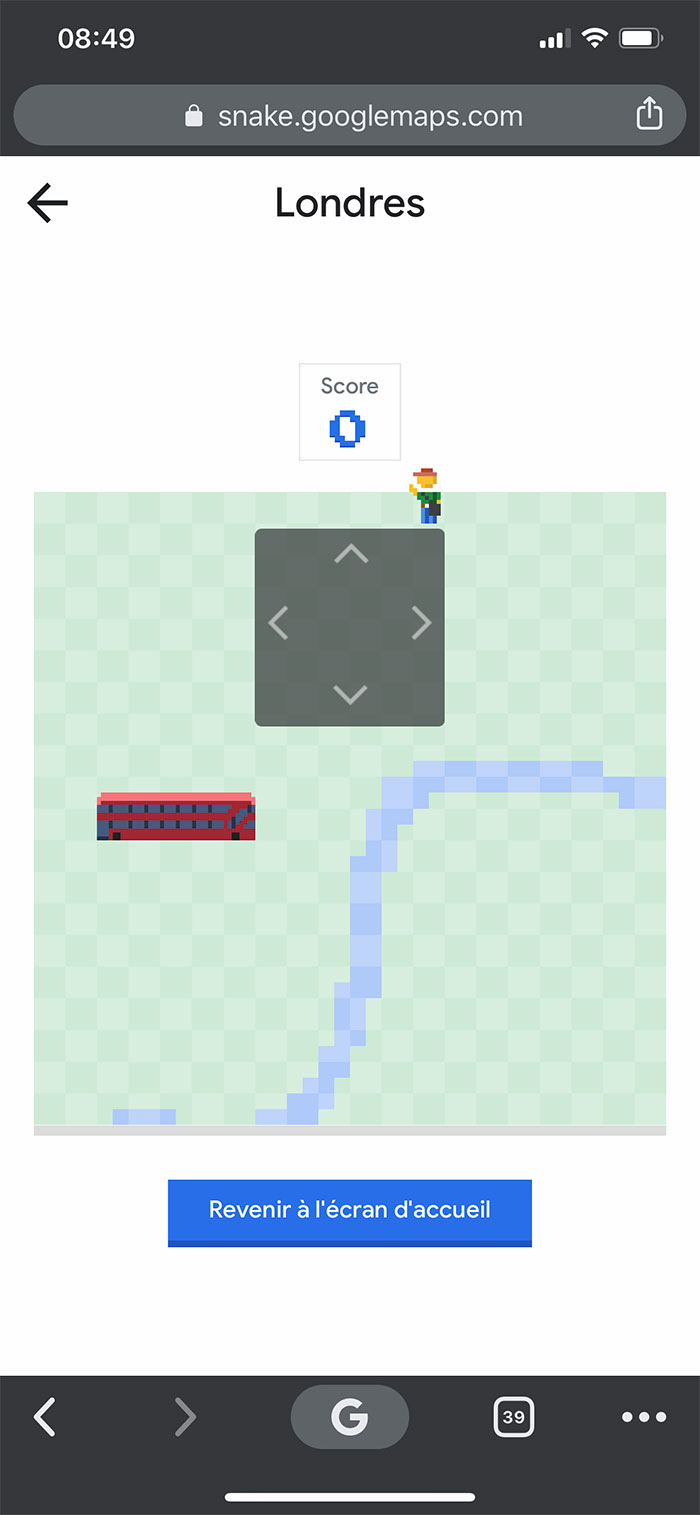The height and width of the screenshot is (1515, 700).
Task: Open the 39 browser tabs switcher
Action: tap(514, 1417)
